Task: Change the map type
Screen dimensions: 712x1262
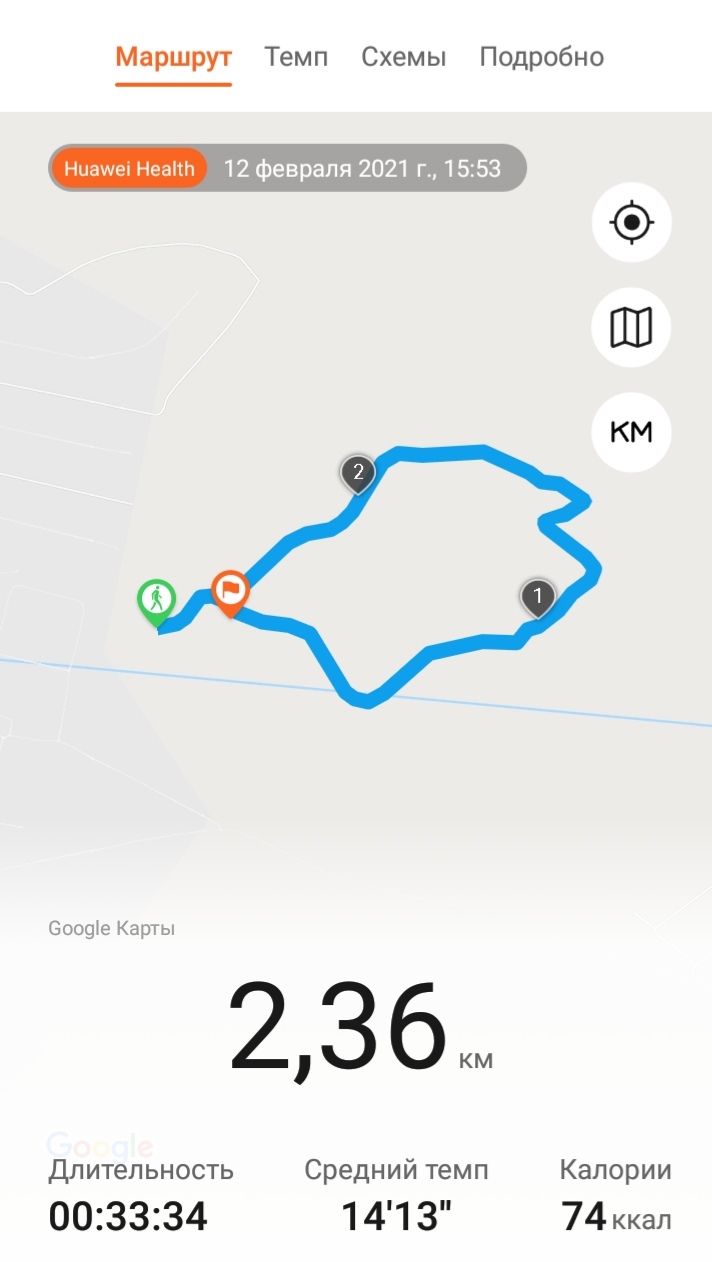Action: pyautogui.click(x=631, y=327)
